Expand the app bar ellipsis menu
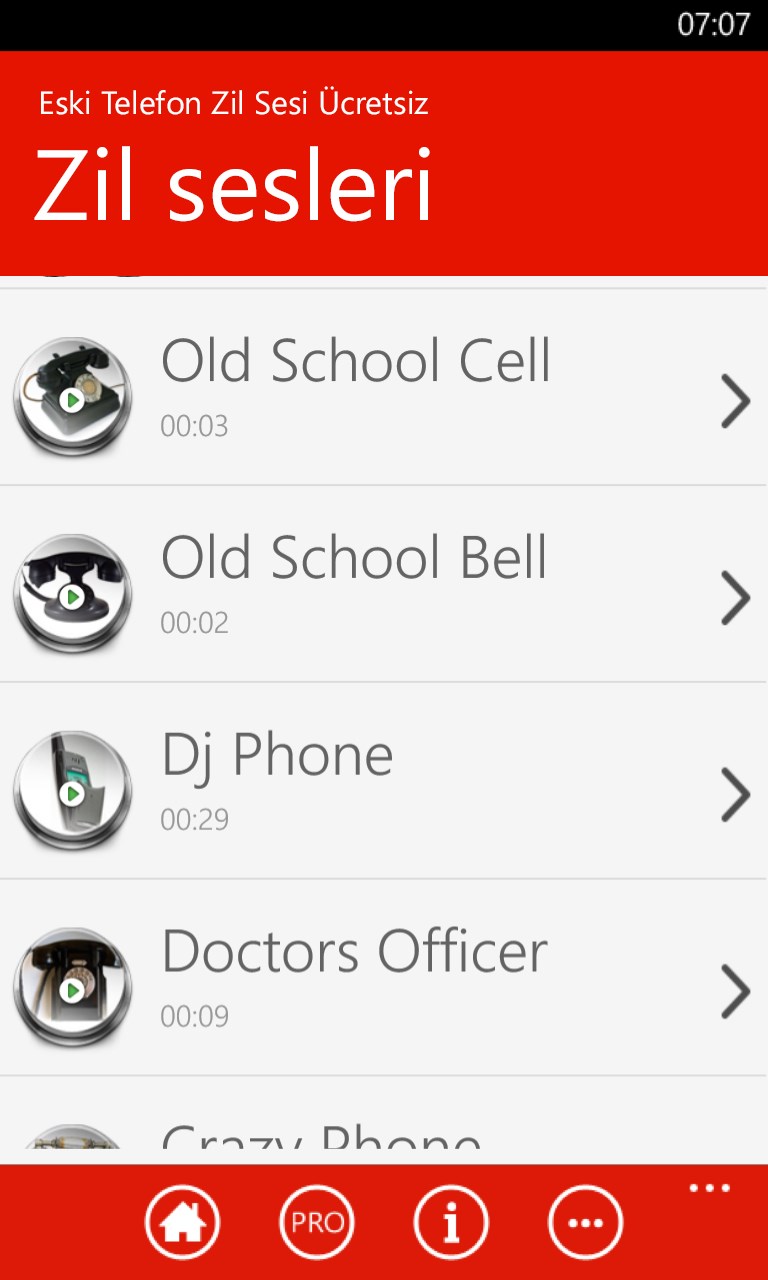Image resolution: width=768 pixels, height=1280 pixels. pos(710,1188)
